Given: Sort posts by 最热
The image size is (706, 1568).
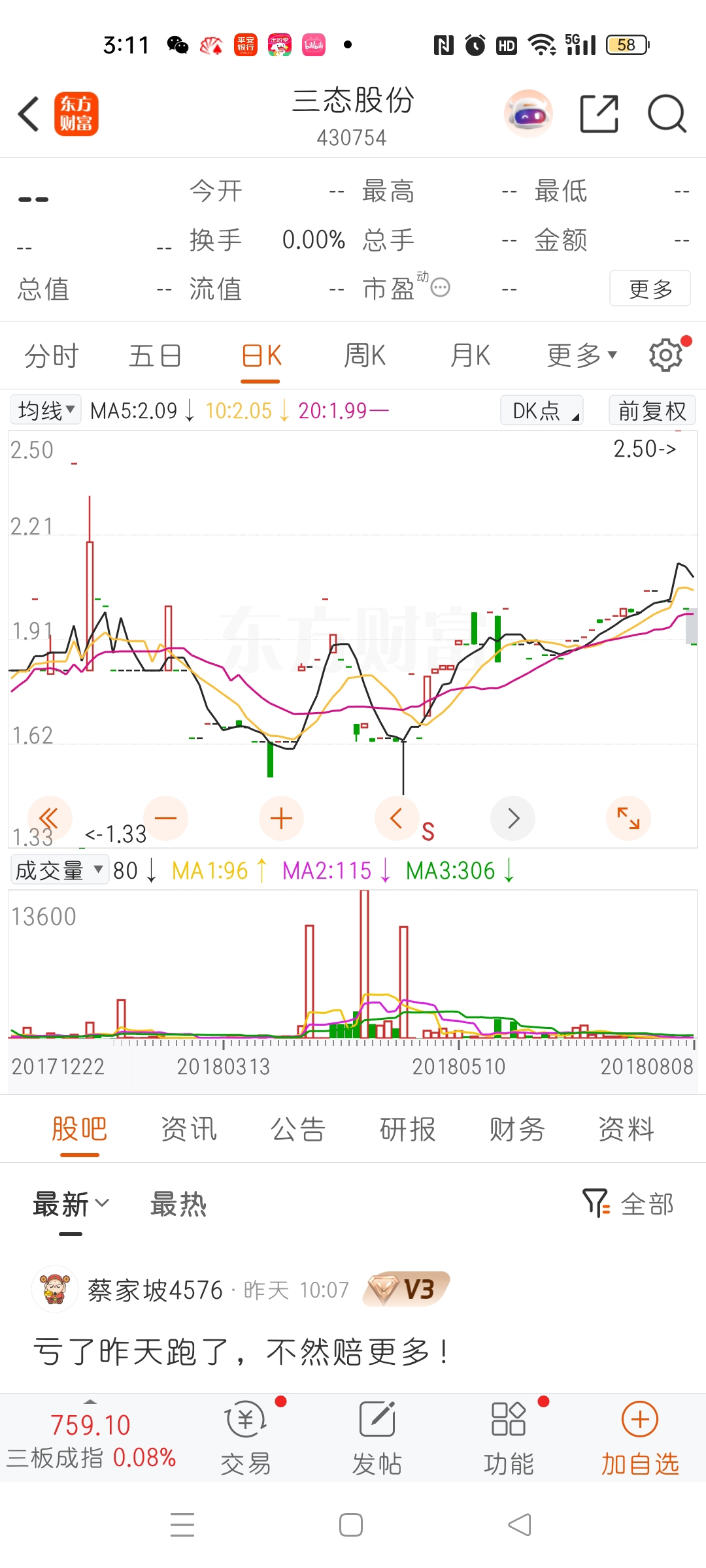Looking at the screenshot, I should pos(178,1204).
